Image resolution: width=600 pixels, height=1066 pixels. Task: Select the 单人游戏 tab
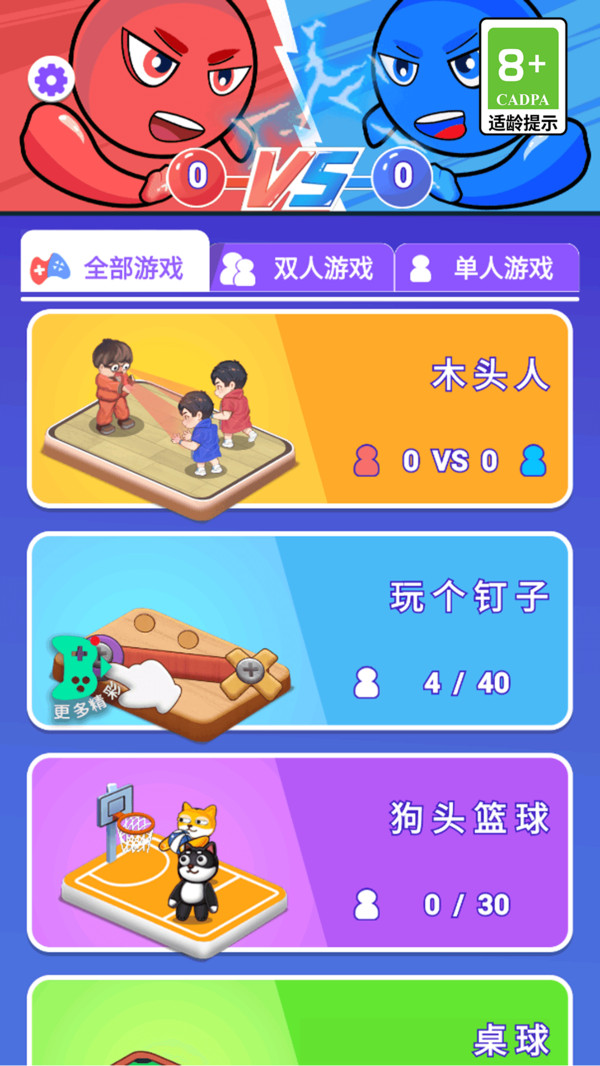click(487, 267)
